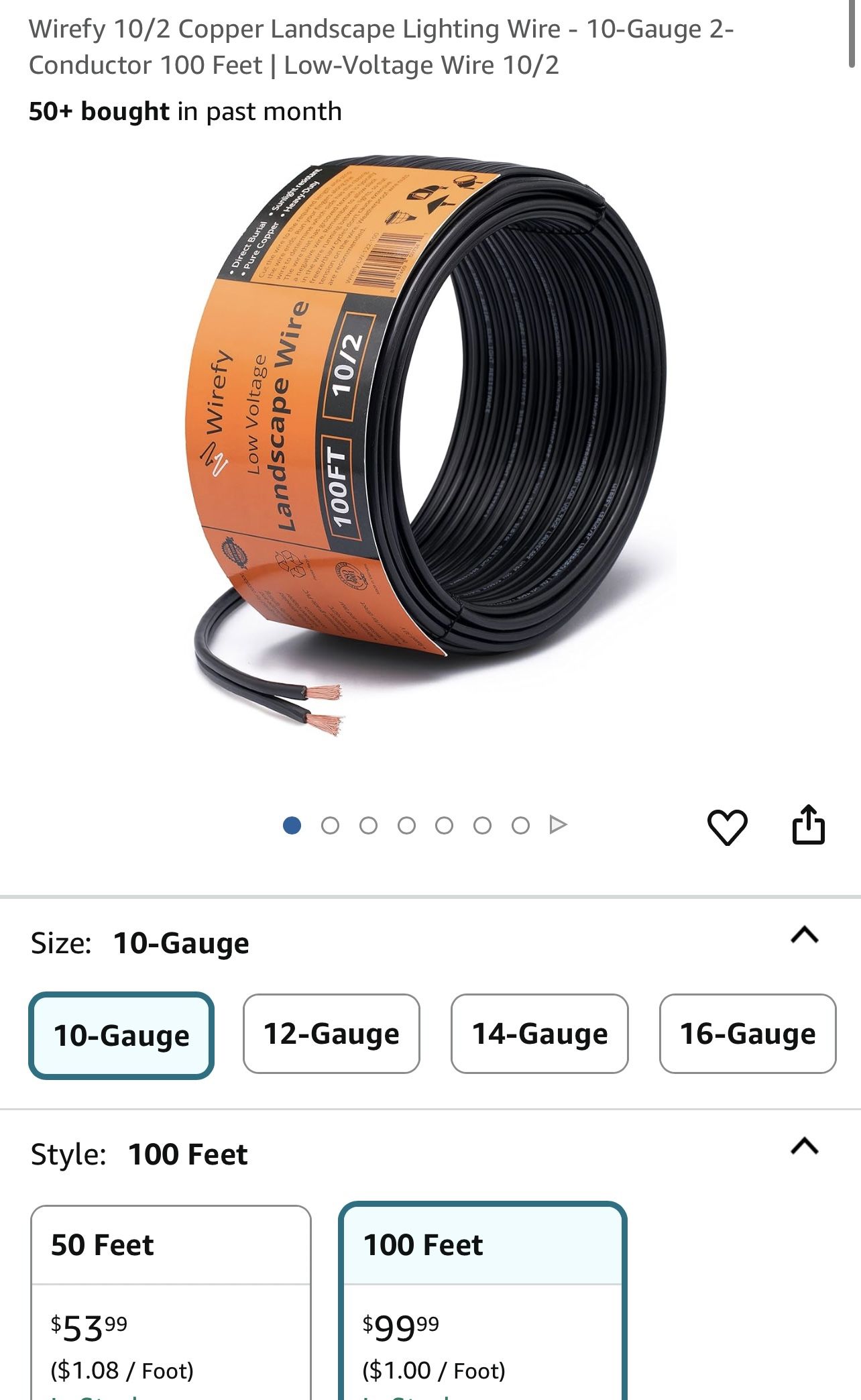This screenshot has width=861, height=1400.
Task: Select the sixth carousel dot
Action: (x=481, y=827)
